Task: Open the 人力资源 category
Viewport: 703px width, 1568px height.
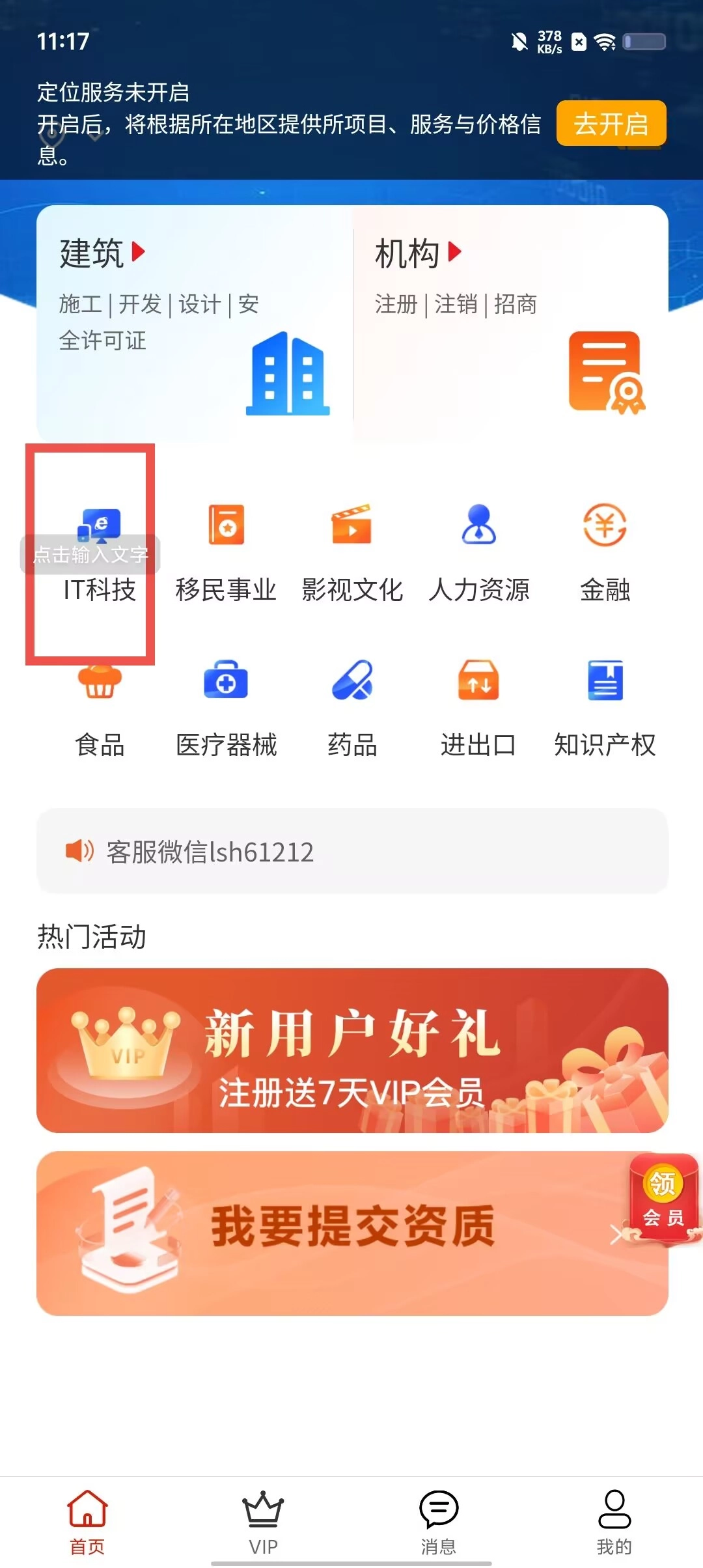Action: click(478, 553)
